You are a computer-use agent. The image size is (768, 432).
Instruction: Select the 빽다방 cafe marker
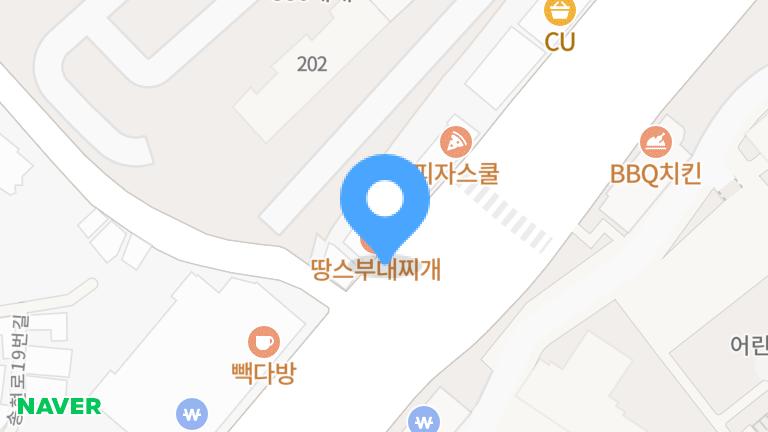(263, 342)
